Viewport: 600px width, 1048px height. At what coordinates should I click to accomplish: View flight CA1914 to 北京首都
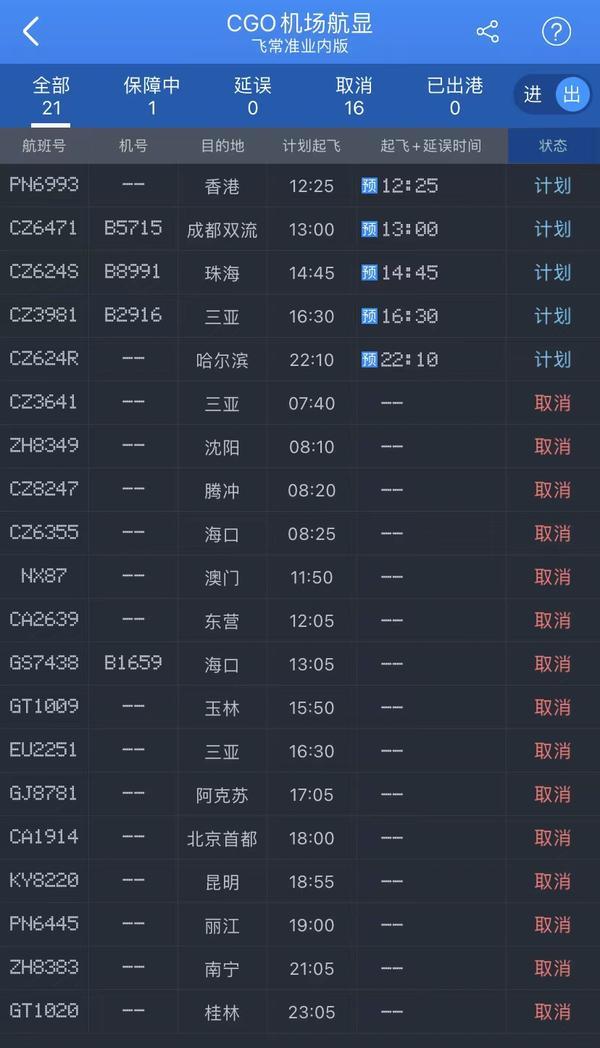[300, 837]
